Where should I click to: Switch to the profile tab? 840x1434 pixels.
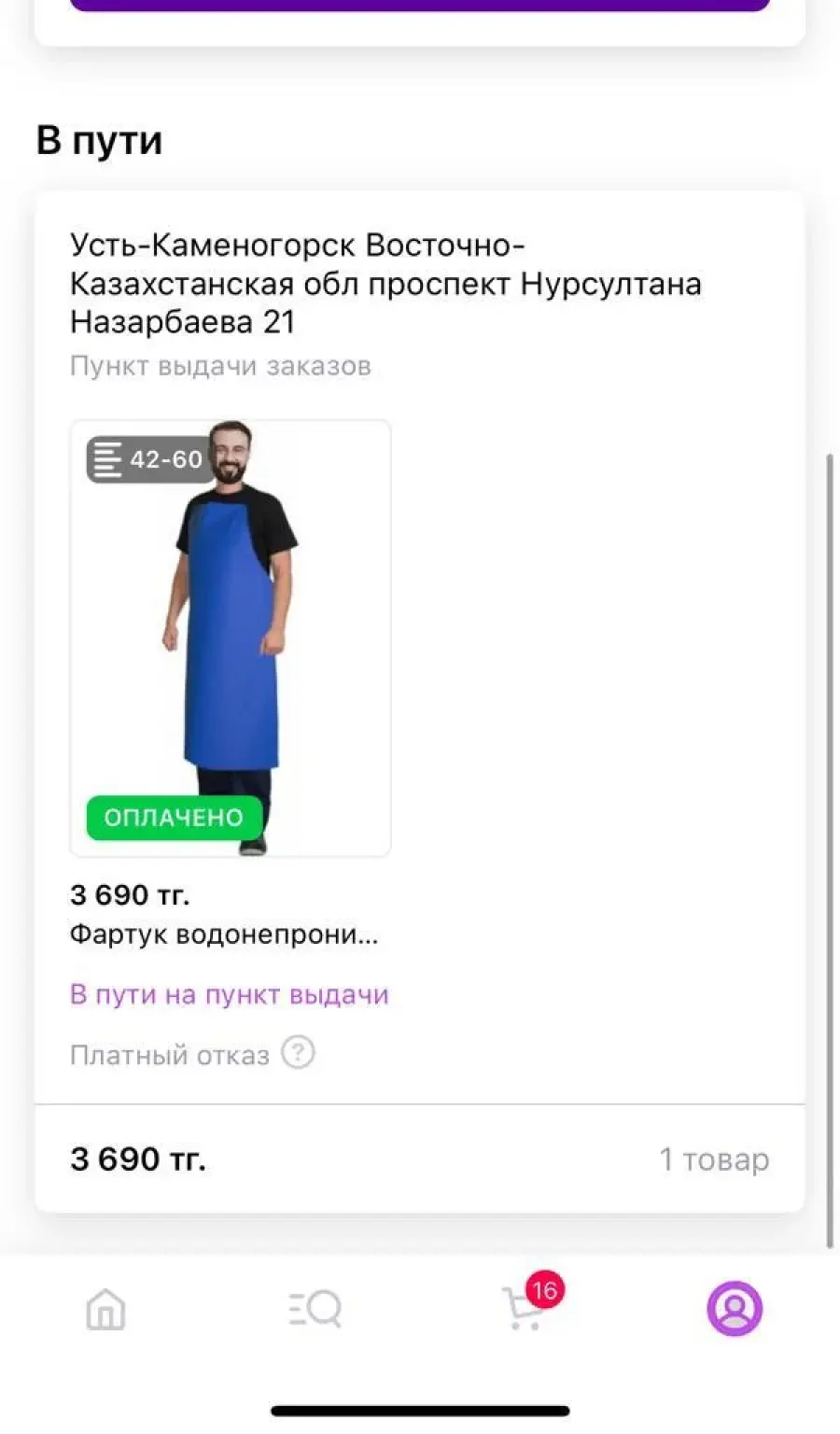pos(735,1308)
